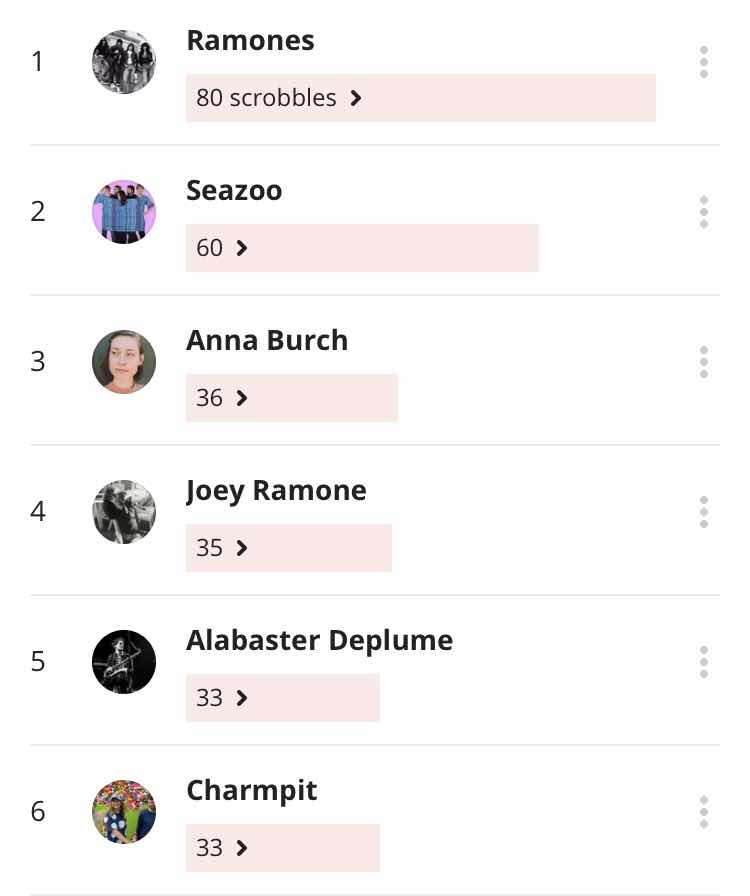Open the more options menu for Alabaster Deplume
750x896 pixels.
[x=704, y=662]
